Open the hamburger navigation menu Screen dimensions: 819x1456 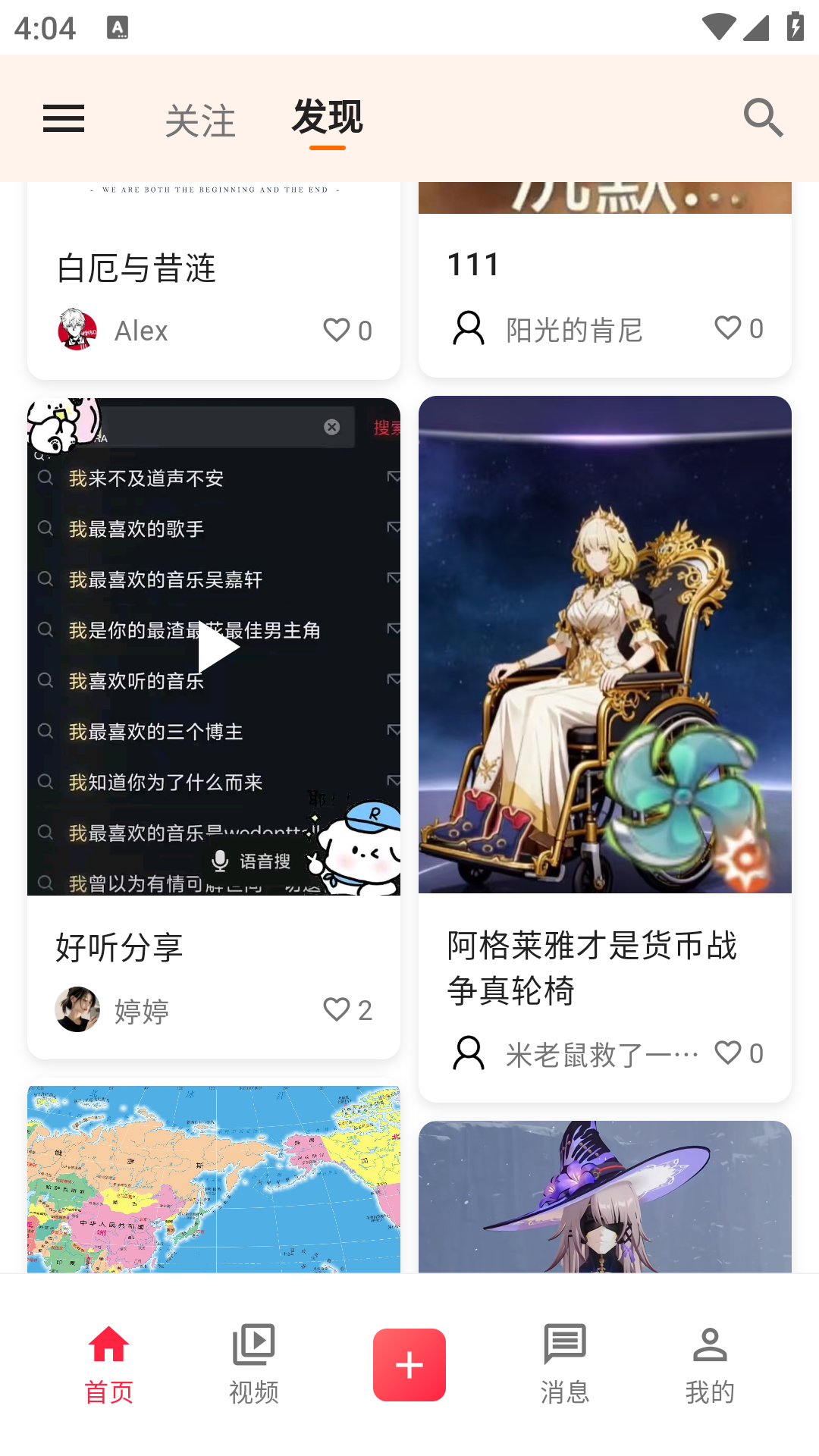pos(64,119)
